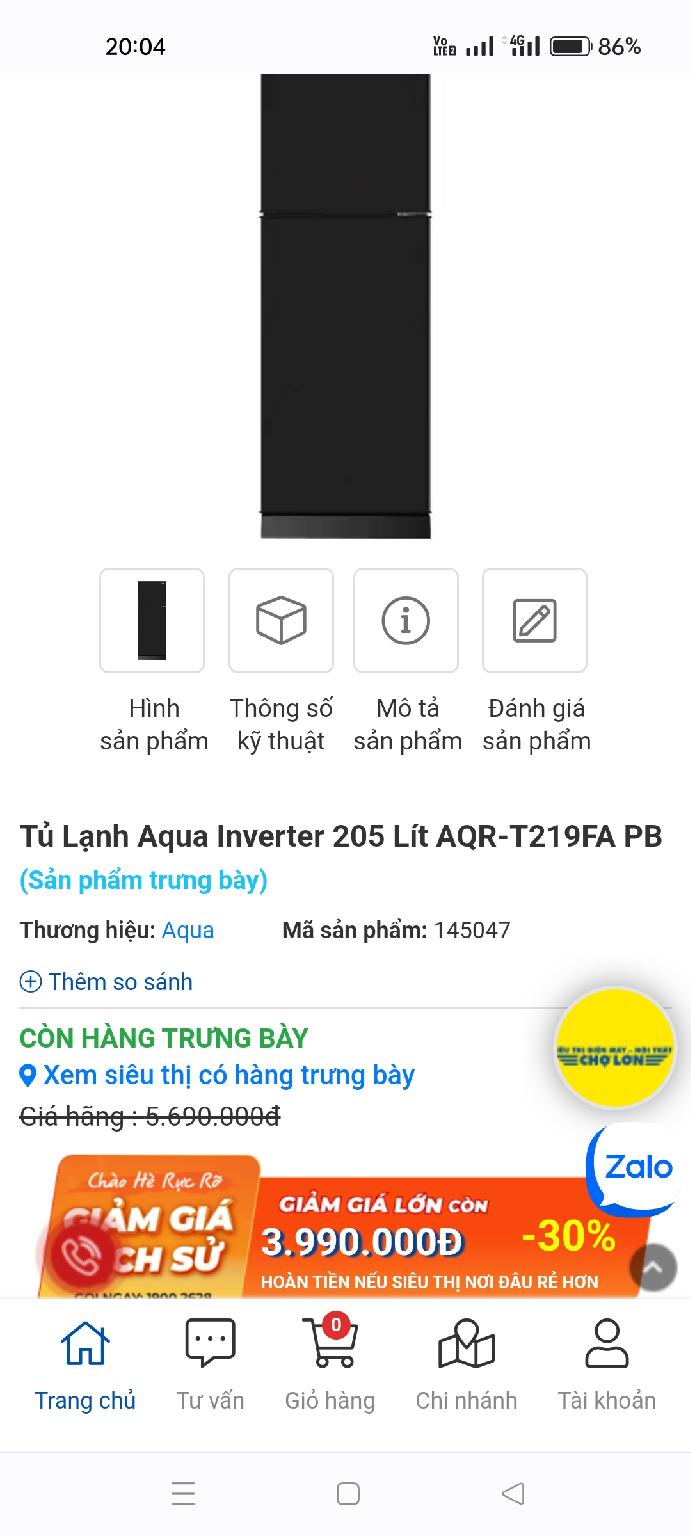Image resolution: width=691 pixels, height=1536 pixels.
Task: Jump back to top arrow
Action: click(x=653, y=1268)
